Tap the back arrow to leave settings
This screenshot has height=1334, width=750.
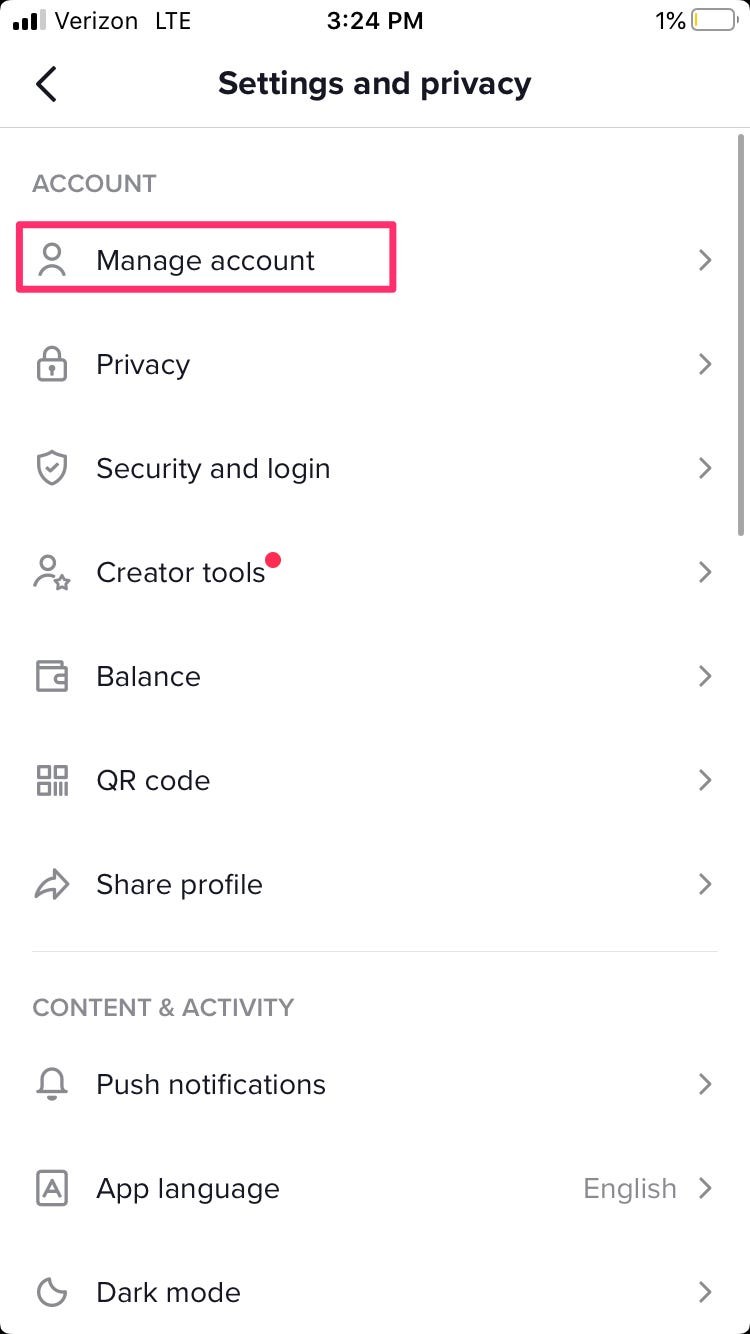(45, 84)
